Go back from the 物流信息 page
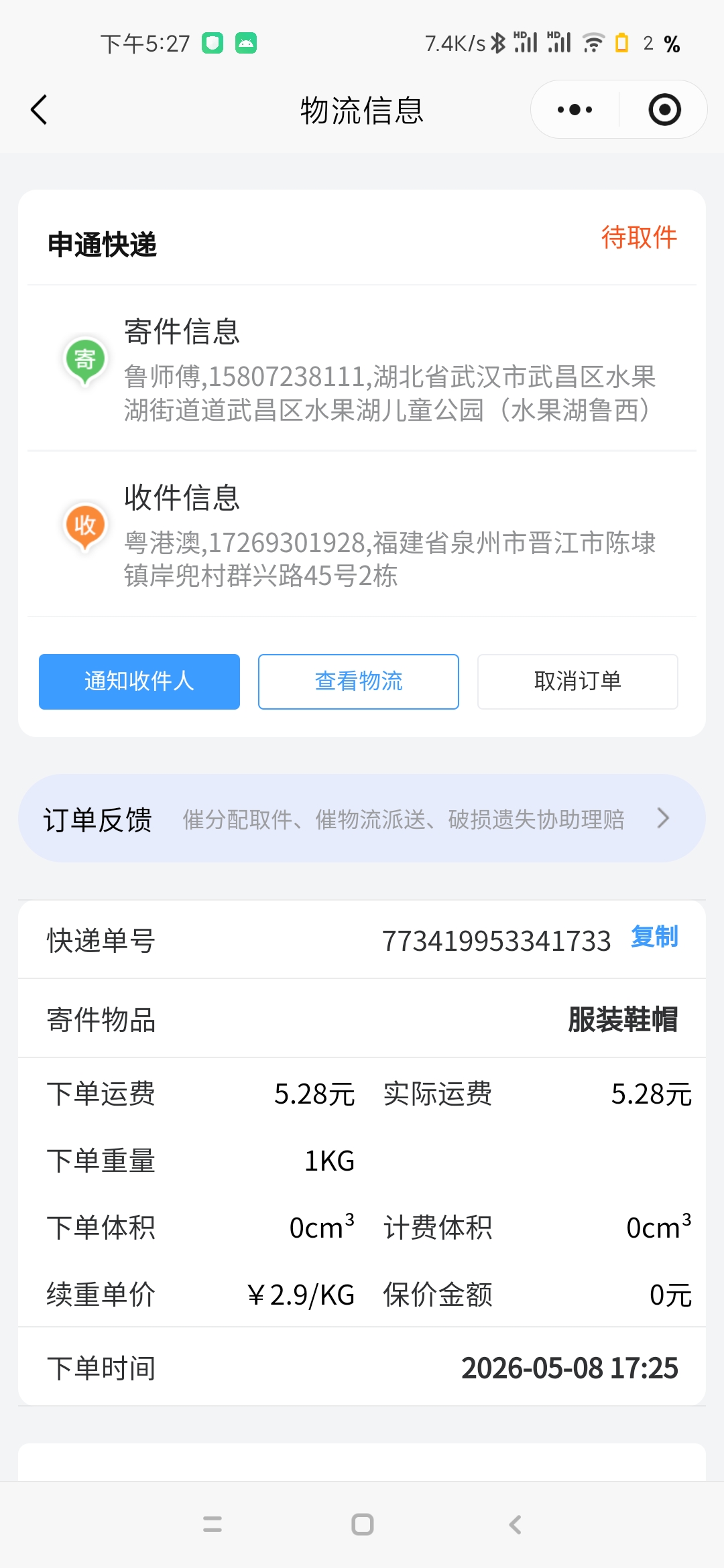This screenshot has height=1568, width=724. pyautogui.click(x=39, y=110)
